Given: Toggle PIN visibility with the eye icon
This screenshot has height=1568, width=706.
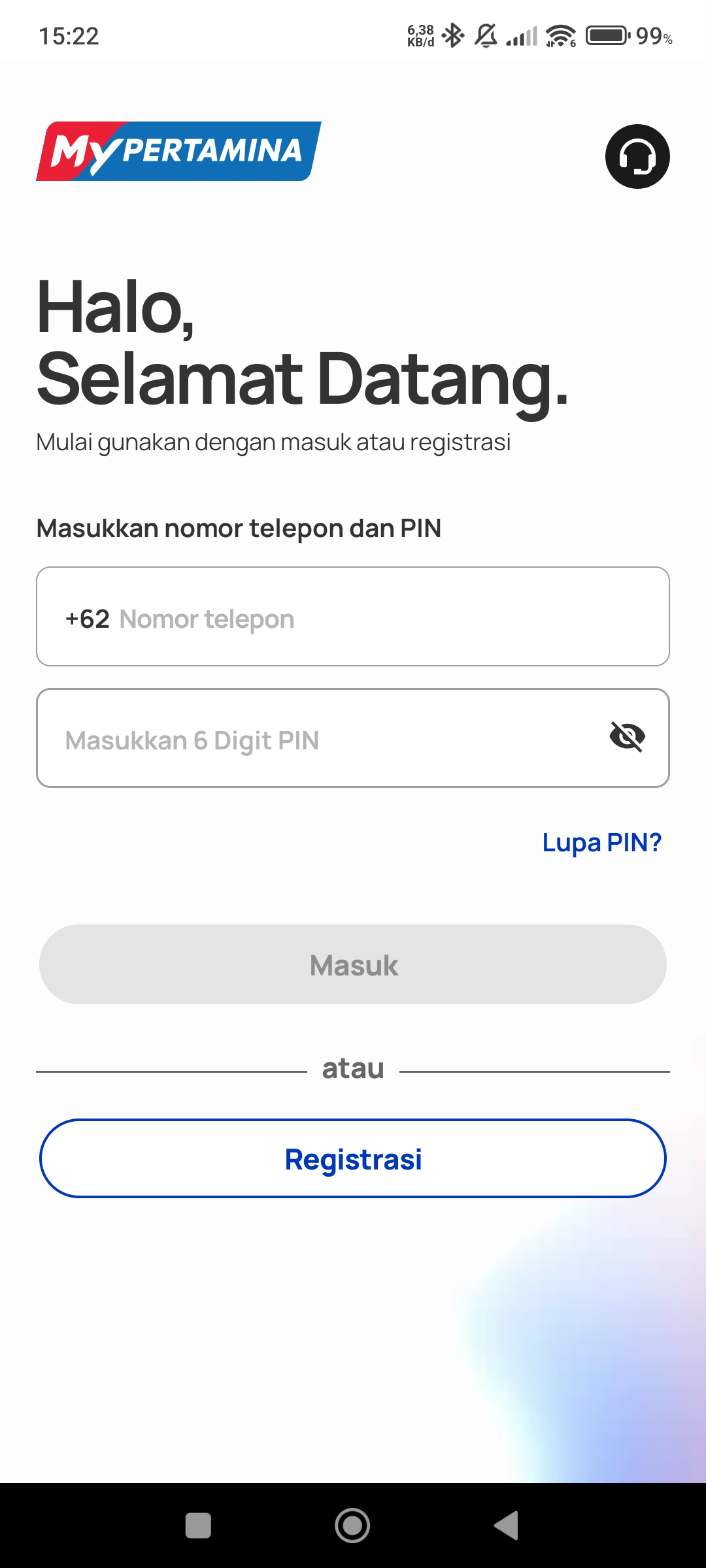Looking at the screenshot, I should point(628,737).
